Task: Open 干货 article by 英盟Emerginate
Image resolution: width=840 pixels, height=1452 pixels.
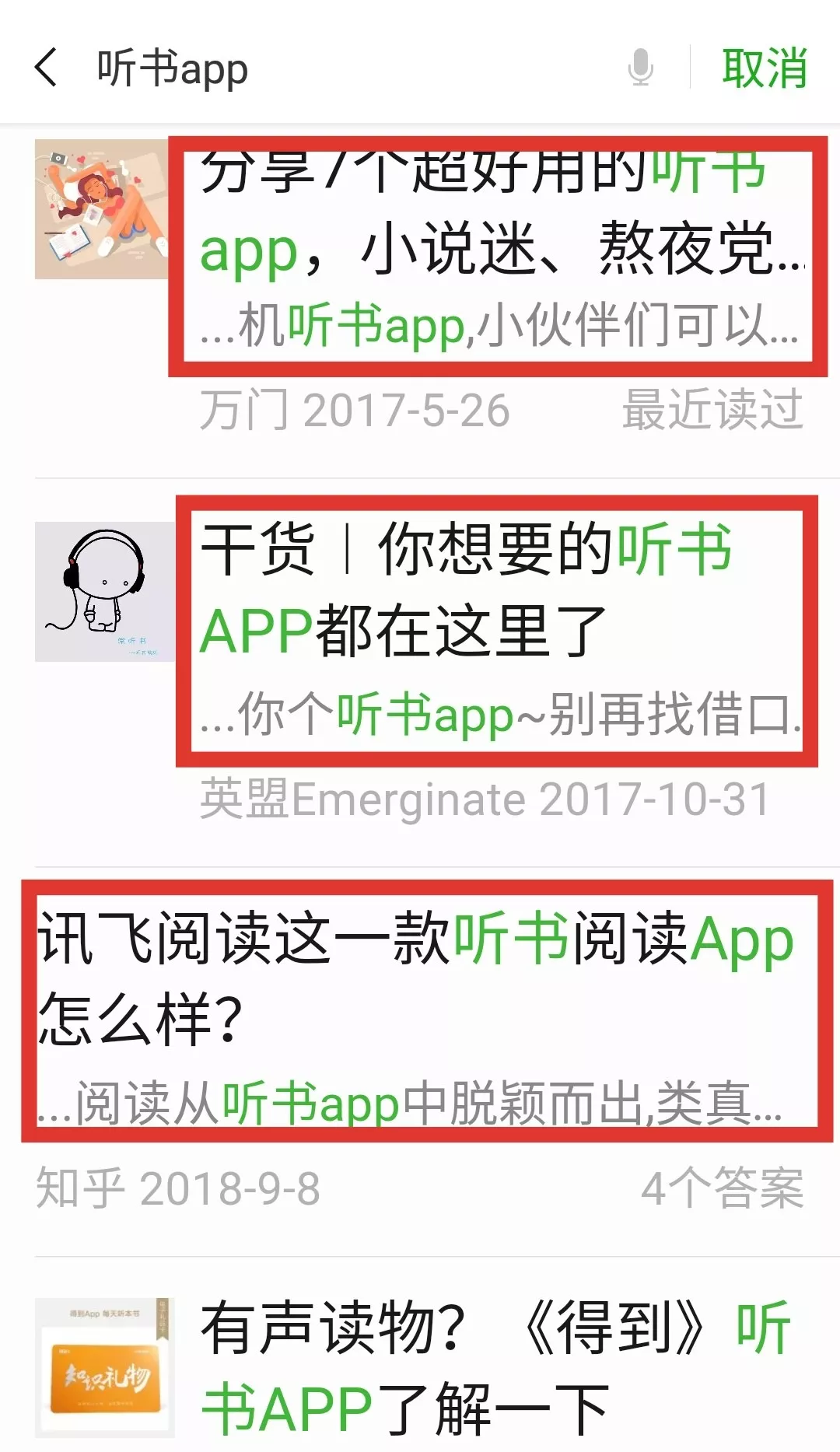Action: point(496,630)
